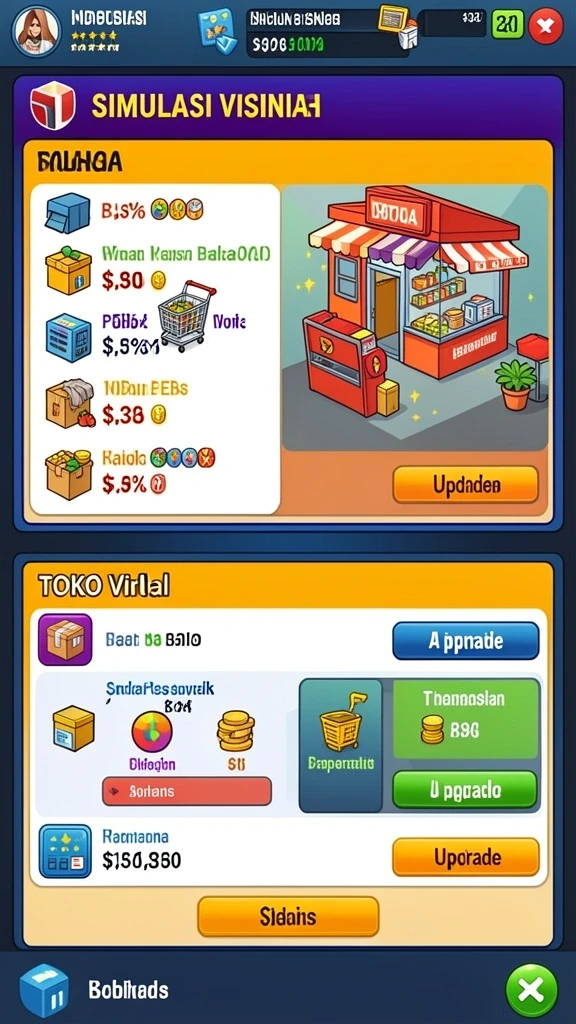Tap the orange Uporade button beside $150,360

pyautogui.click(x=466, y=857)
